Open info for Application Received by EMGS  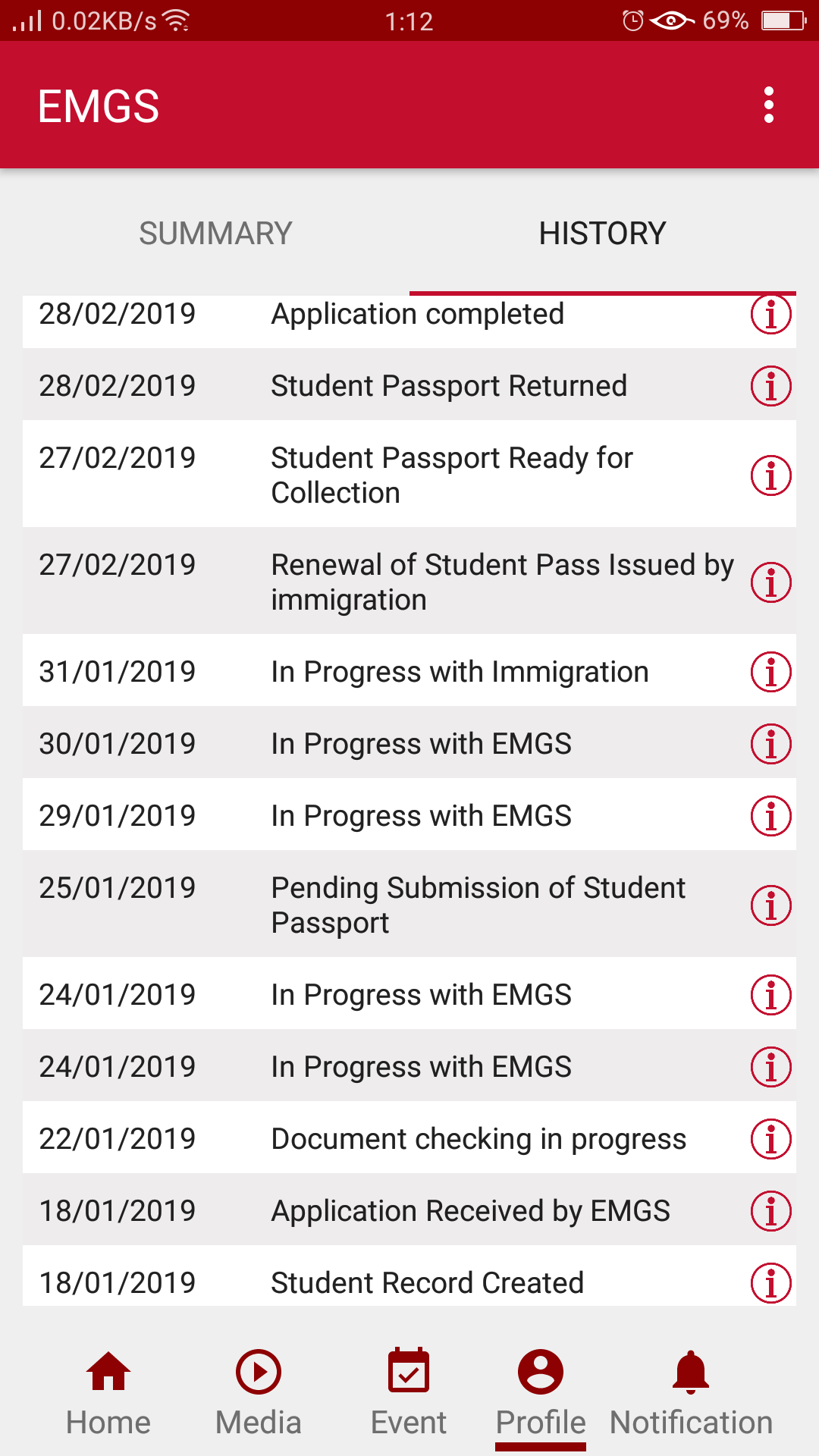coord(770,1211)
